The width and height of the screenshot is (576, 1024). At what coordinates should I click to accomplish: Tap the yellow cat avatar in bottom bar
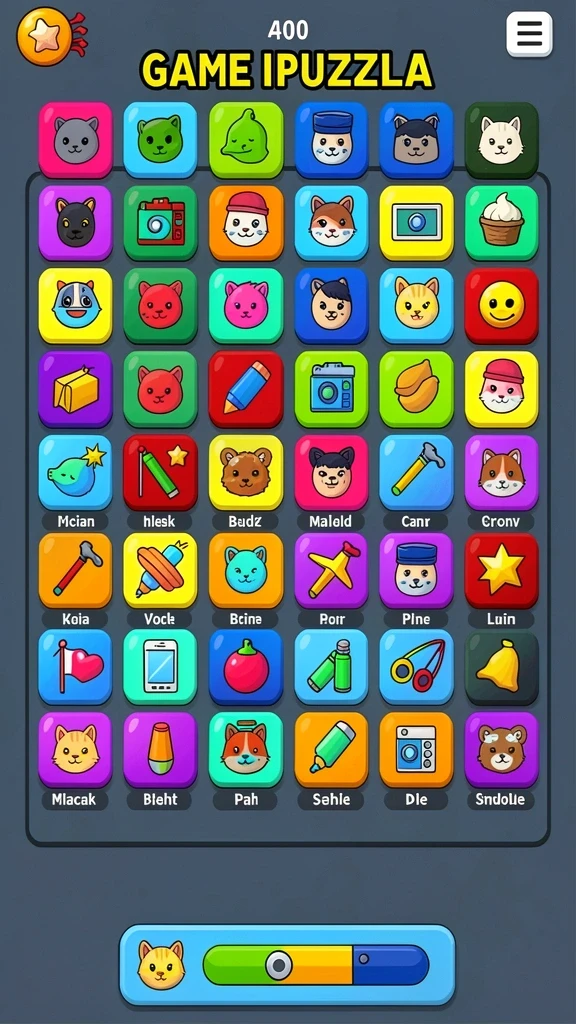161,965
